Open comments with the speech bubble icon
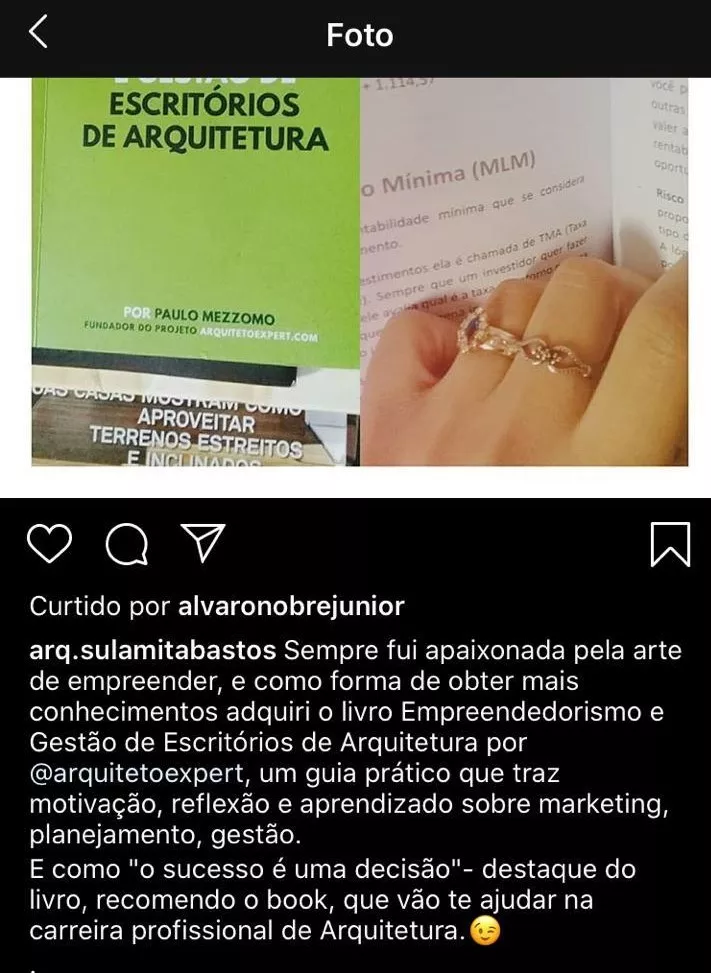711x973 pixels. pyautogui.click(x=127, y=544)
